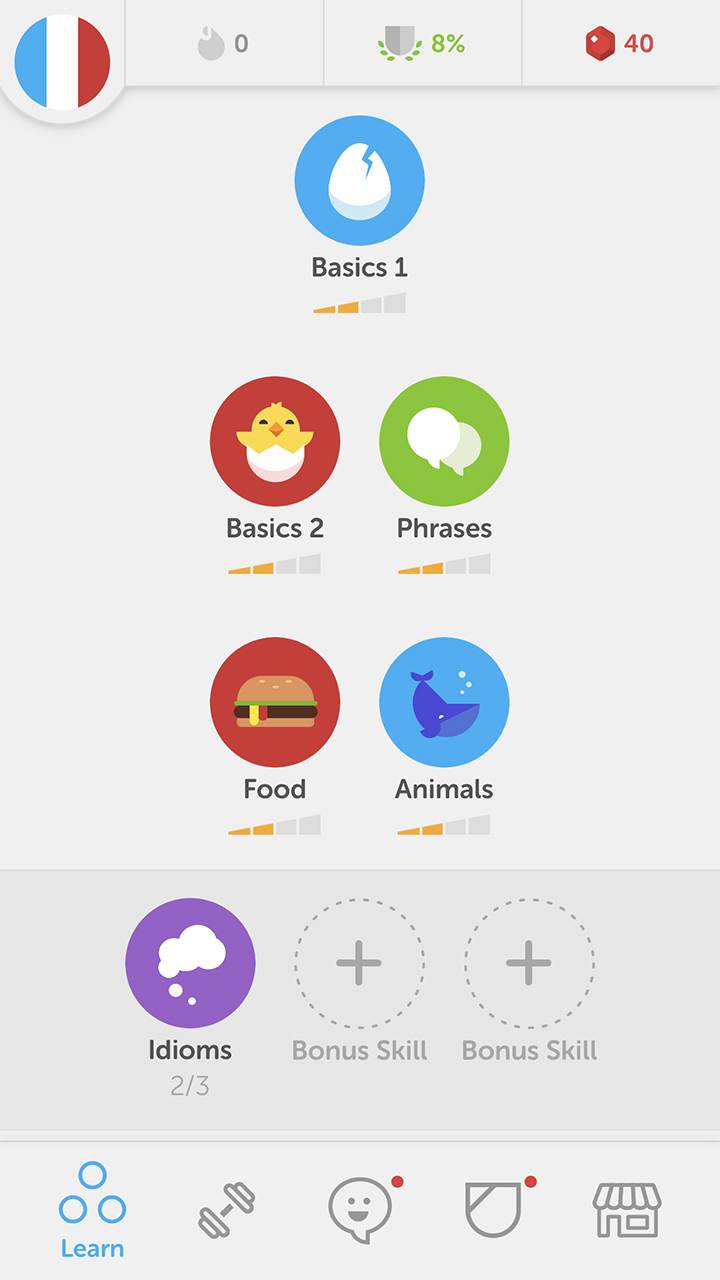Open the French flag language switcher
The width and height of the screenshot is (720, 1280).
point(62,60)
